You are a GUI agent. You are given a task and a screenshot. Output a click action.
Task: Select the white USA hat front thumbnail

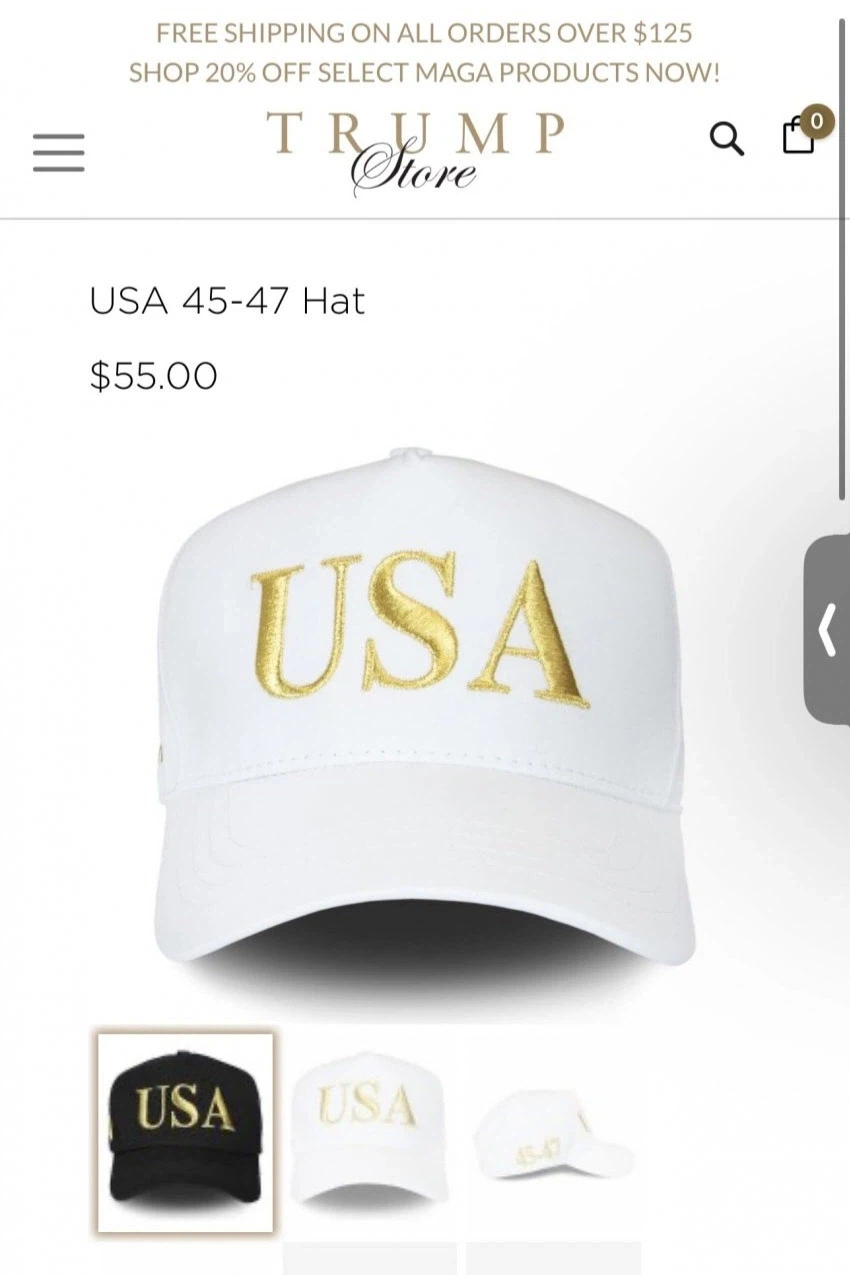click(368, 1130)
